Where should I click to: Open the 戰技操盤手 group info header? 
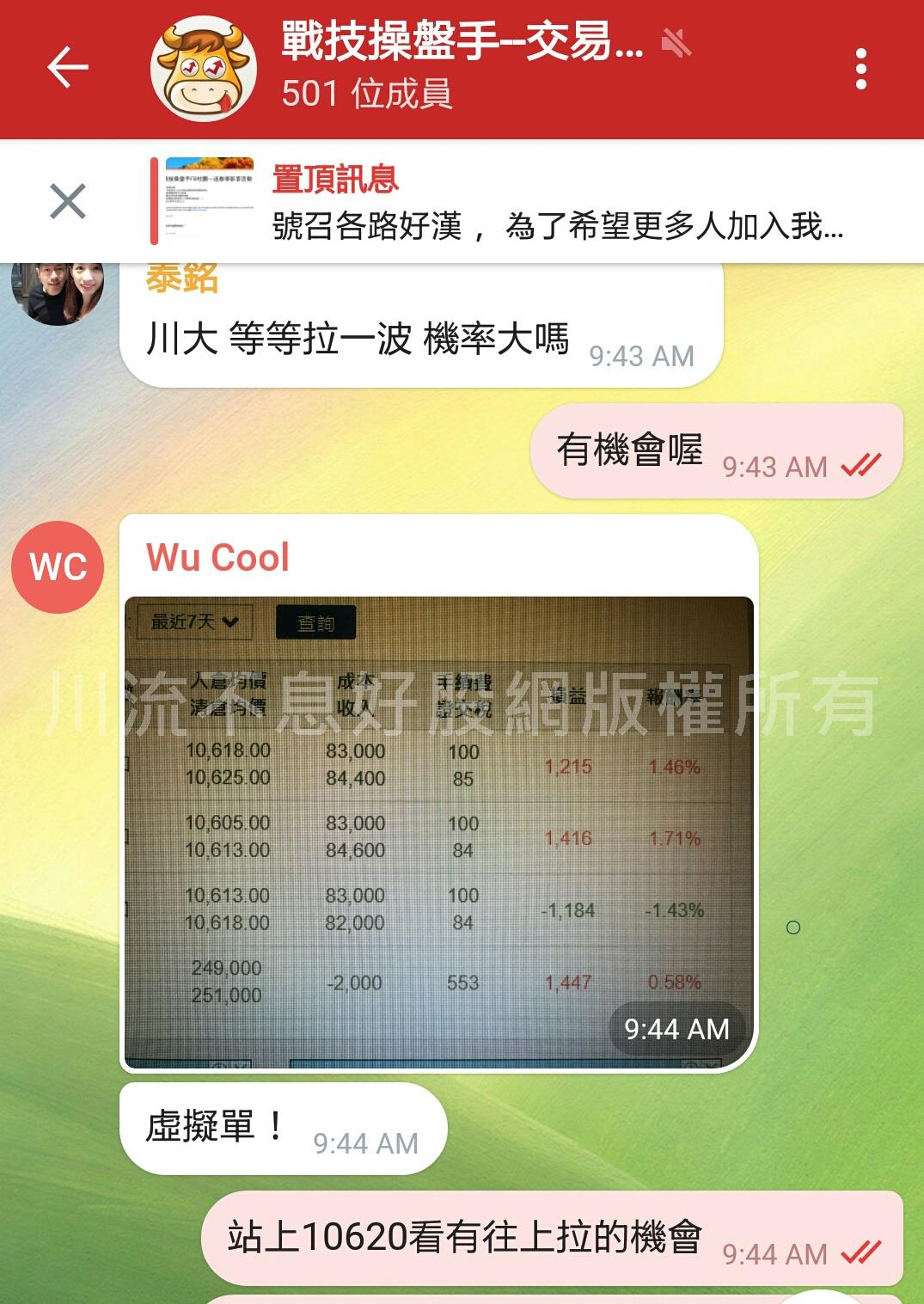point(461,67)
